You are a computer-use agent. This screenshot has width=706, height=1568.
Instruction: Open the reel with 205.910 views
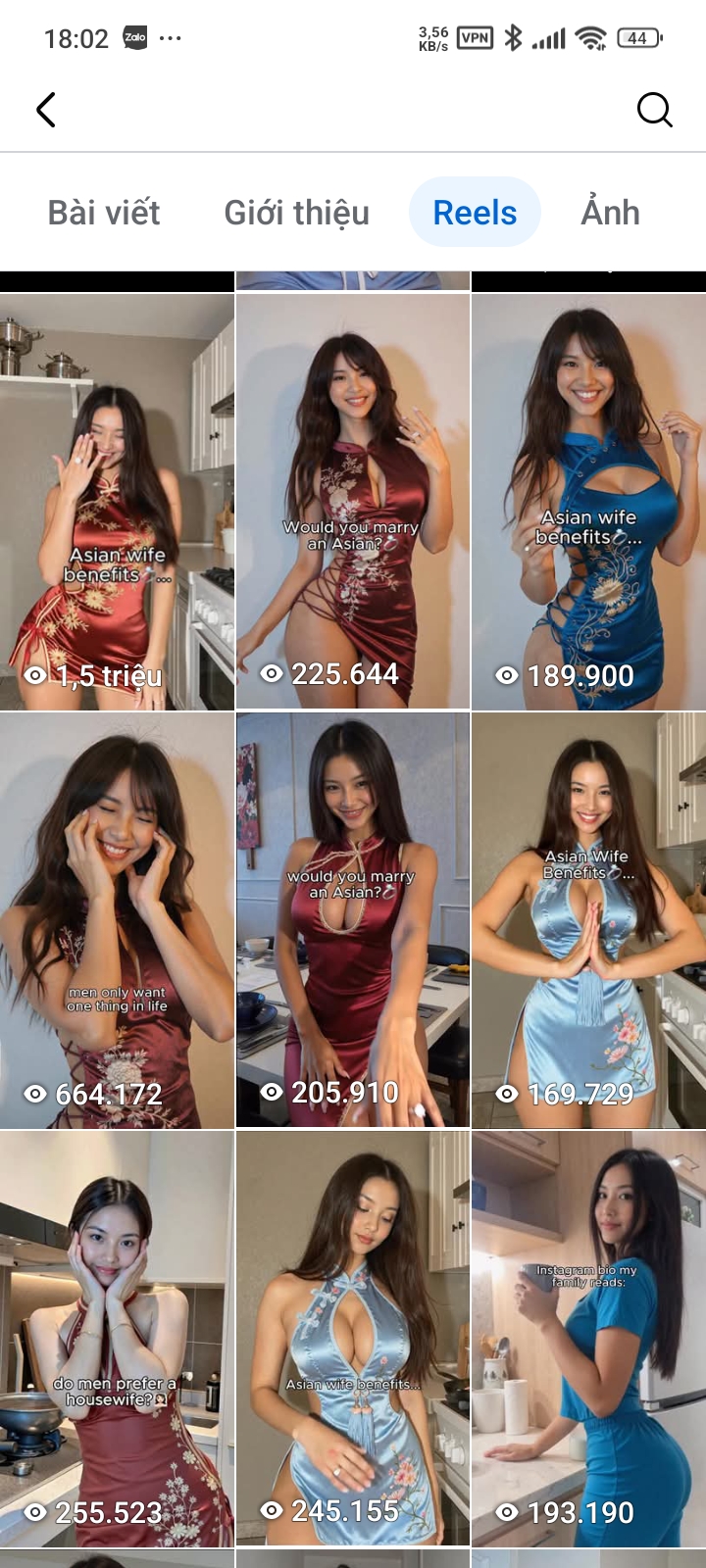pyautogui.click(x=353, y=920)
